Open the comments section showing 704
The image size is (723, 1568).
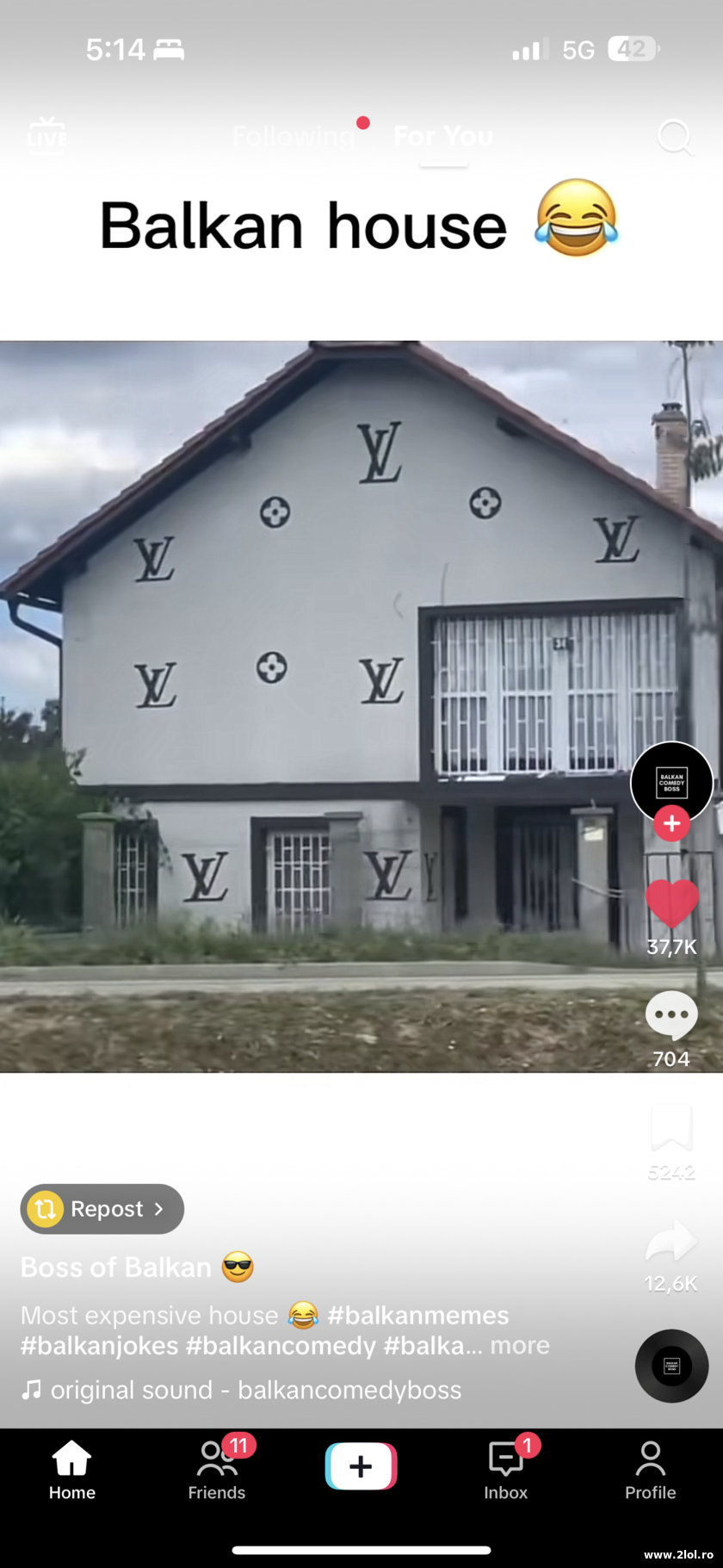[670, 1016]
